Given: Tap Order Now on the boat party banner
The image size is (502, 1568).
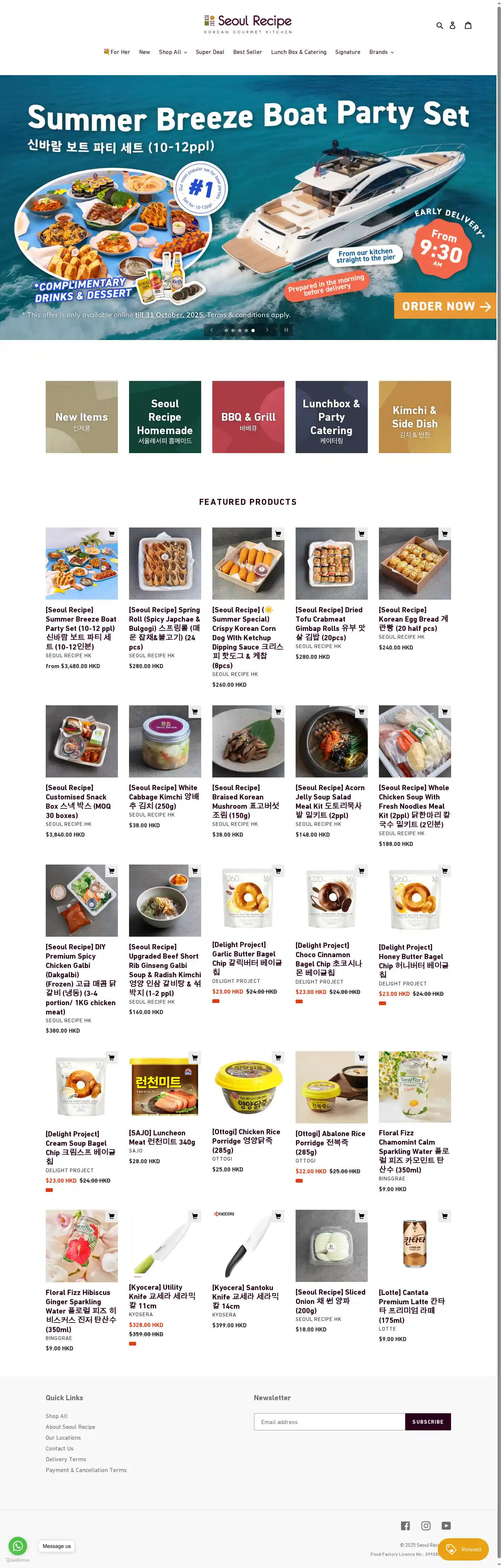Looking at the screenshot, I should coord(445,306).
